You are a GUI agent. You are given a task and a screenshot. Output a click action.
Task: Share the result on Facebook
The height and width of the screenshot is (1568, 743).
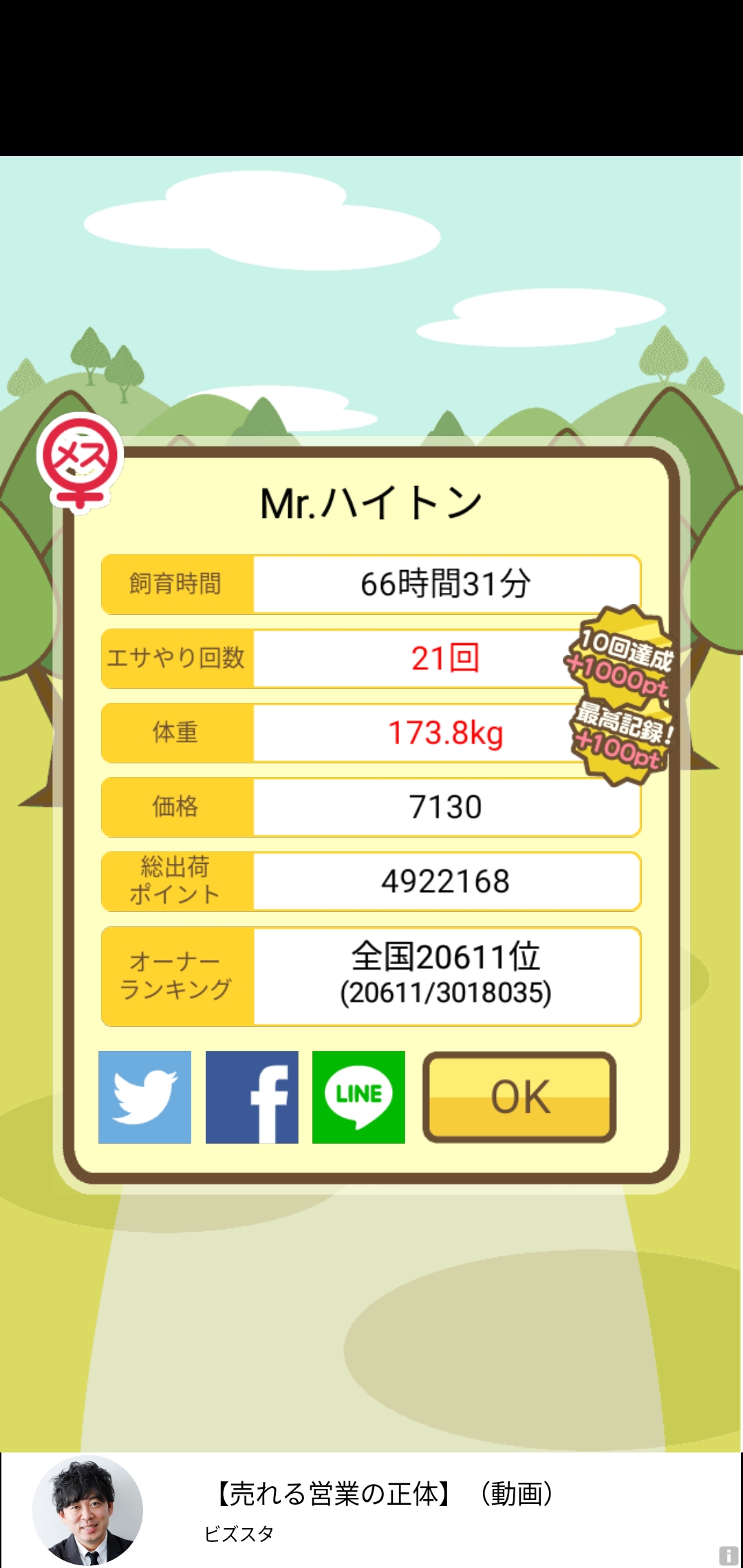(x=252, y=1097)
